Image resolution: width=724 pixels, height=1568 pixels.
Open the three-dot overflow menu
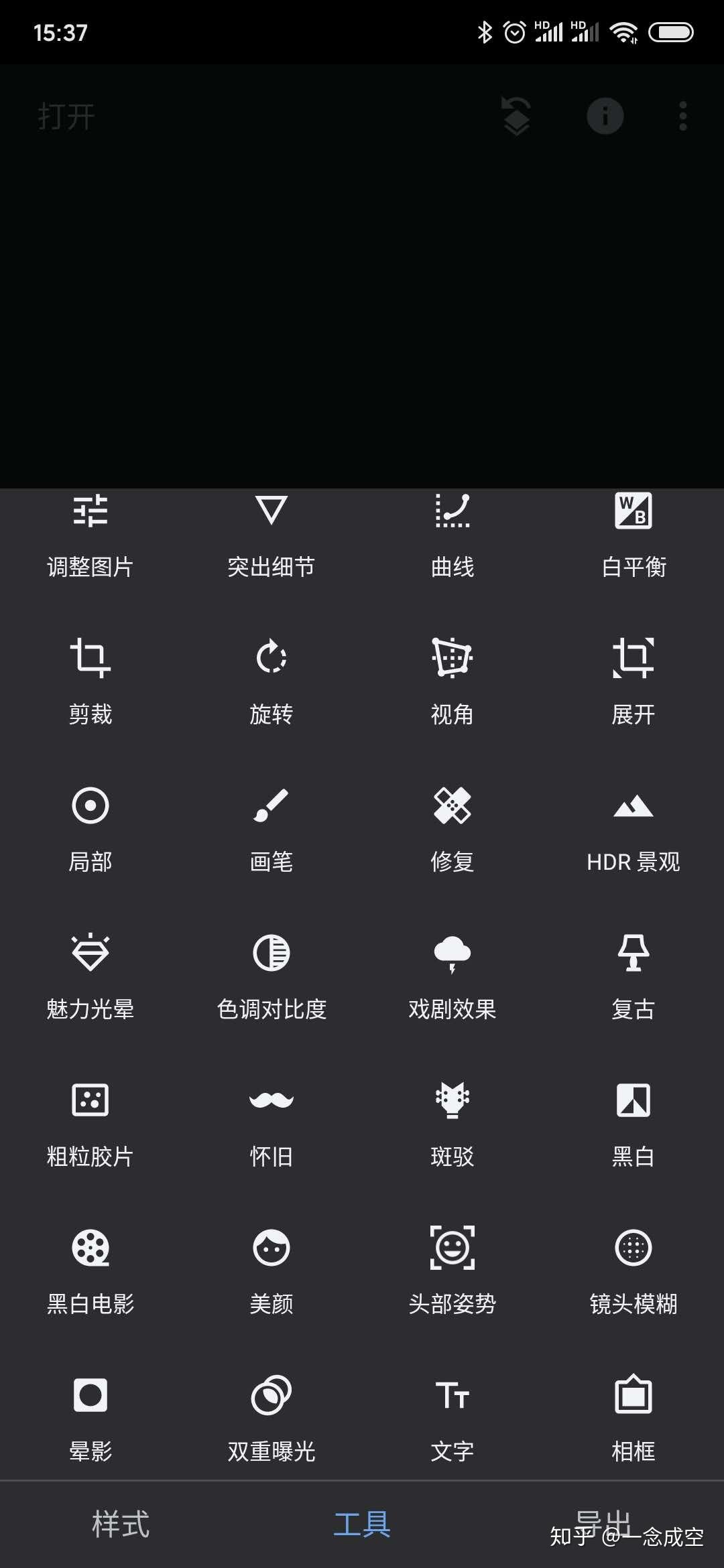point(682,116)
